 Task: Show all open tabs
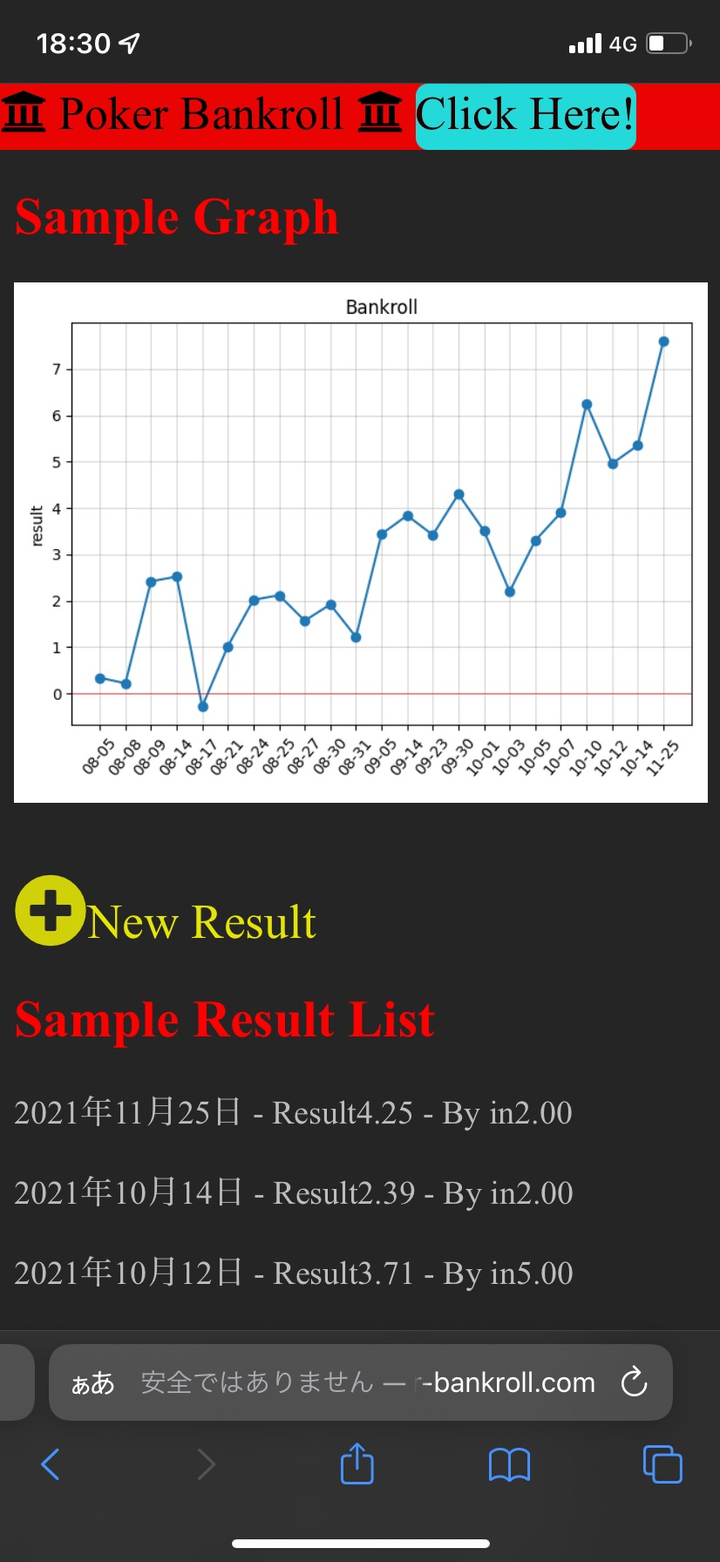point(662,1465)
